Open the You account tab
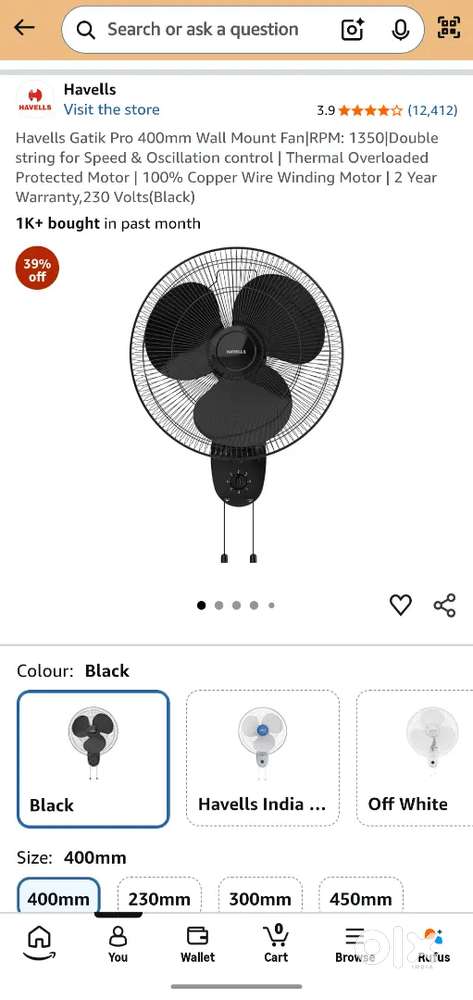Viewport: 473px width, 1000px height. click(x=118, y=943)
